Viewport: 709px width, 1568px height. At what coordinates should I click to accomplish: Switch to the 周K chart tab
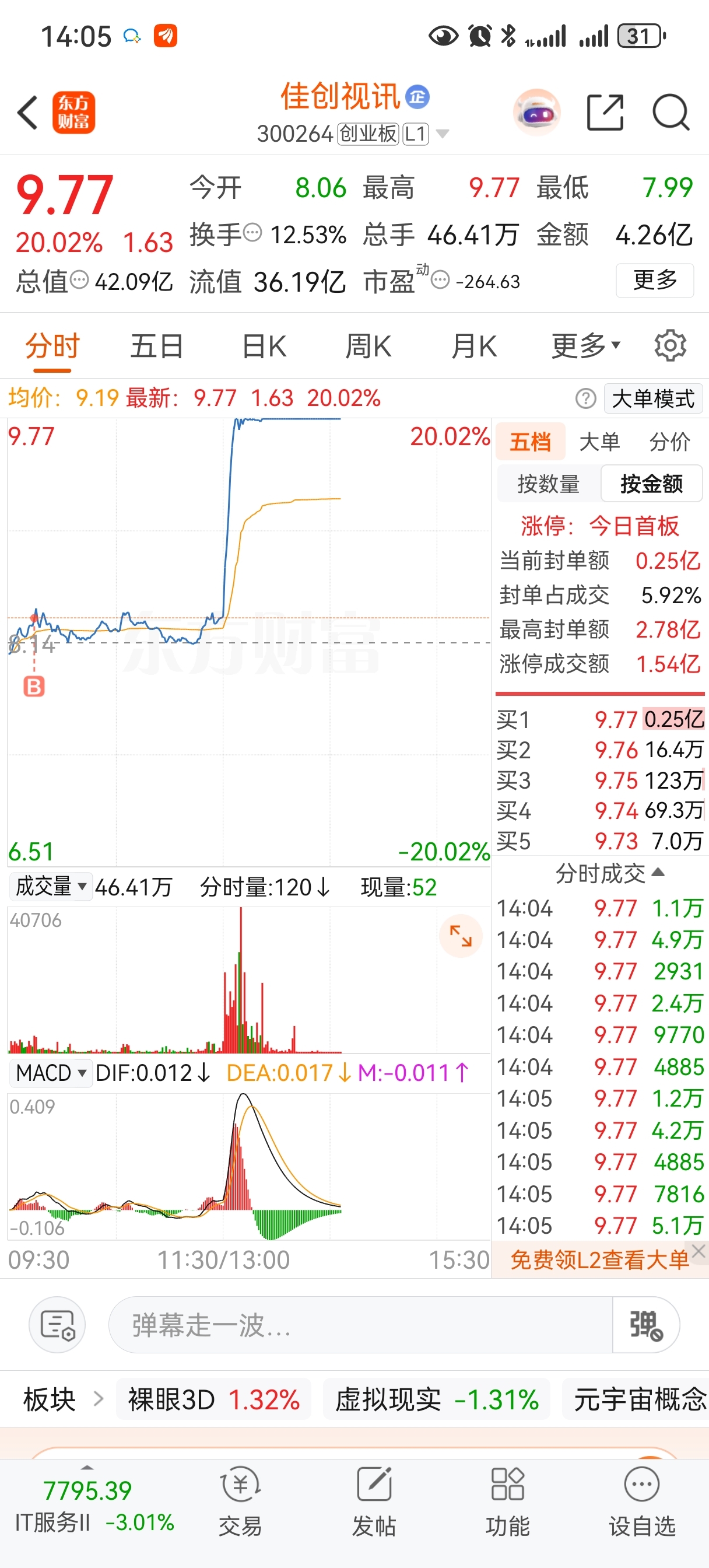pos(368,346)
